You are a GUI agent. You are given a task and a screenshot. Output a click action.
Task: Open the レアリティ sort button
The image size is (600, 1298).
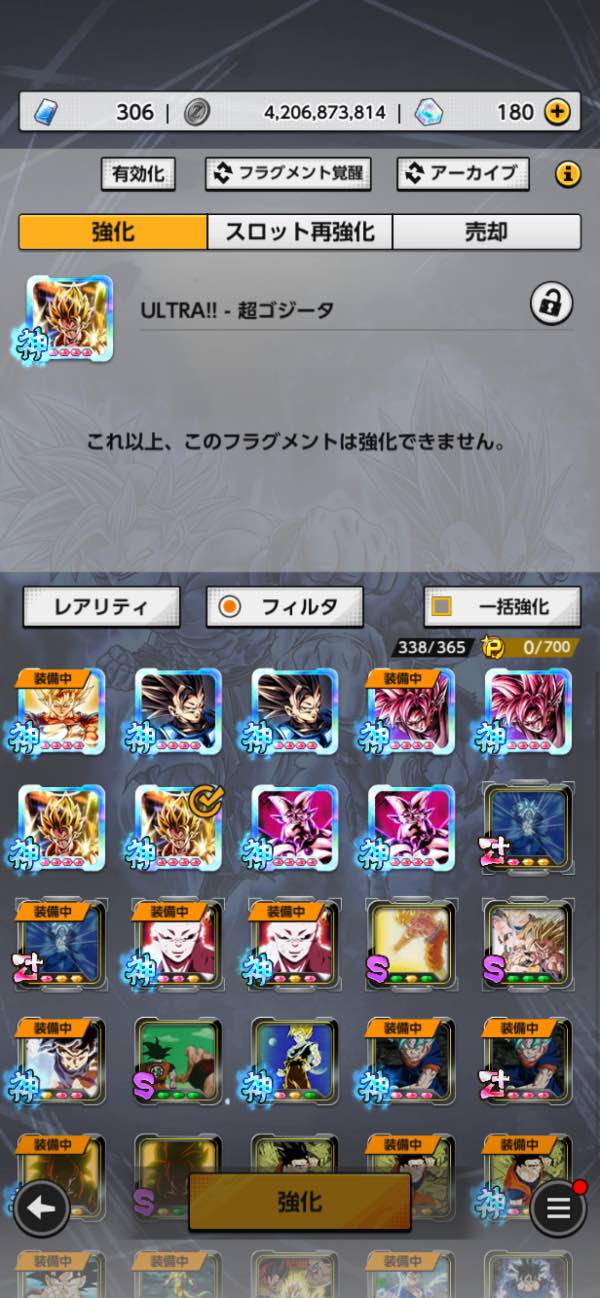click(101, 606)
